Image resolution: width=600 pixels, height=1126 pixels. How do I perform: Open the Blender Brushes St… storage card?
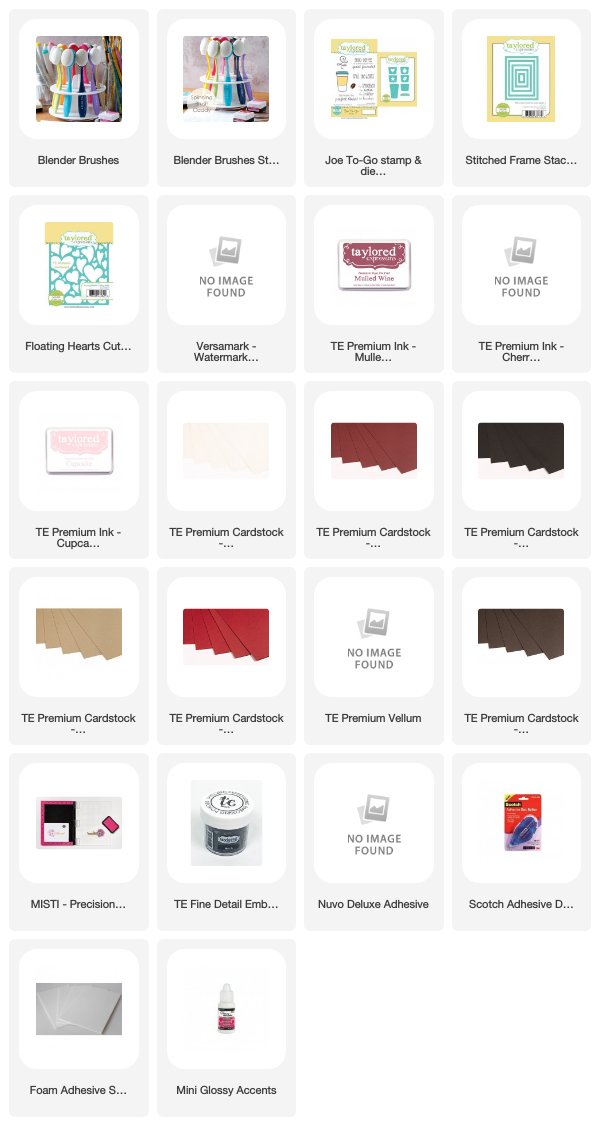coord(226,98)
